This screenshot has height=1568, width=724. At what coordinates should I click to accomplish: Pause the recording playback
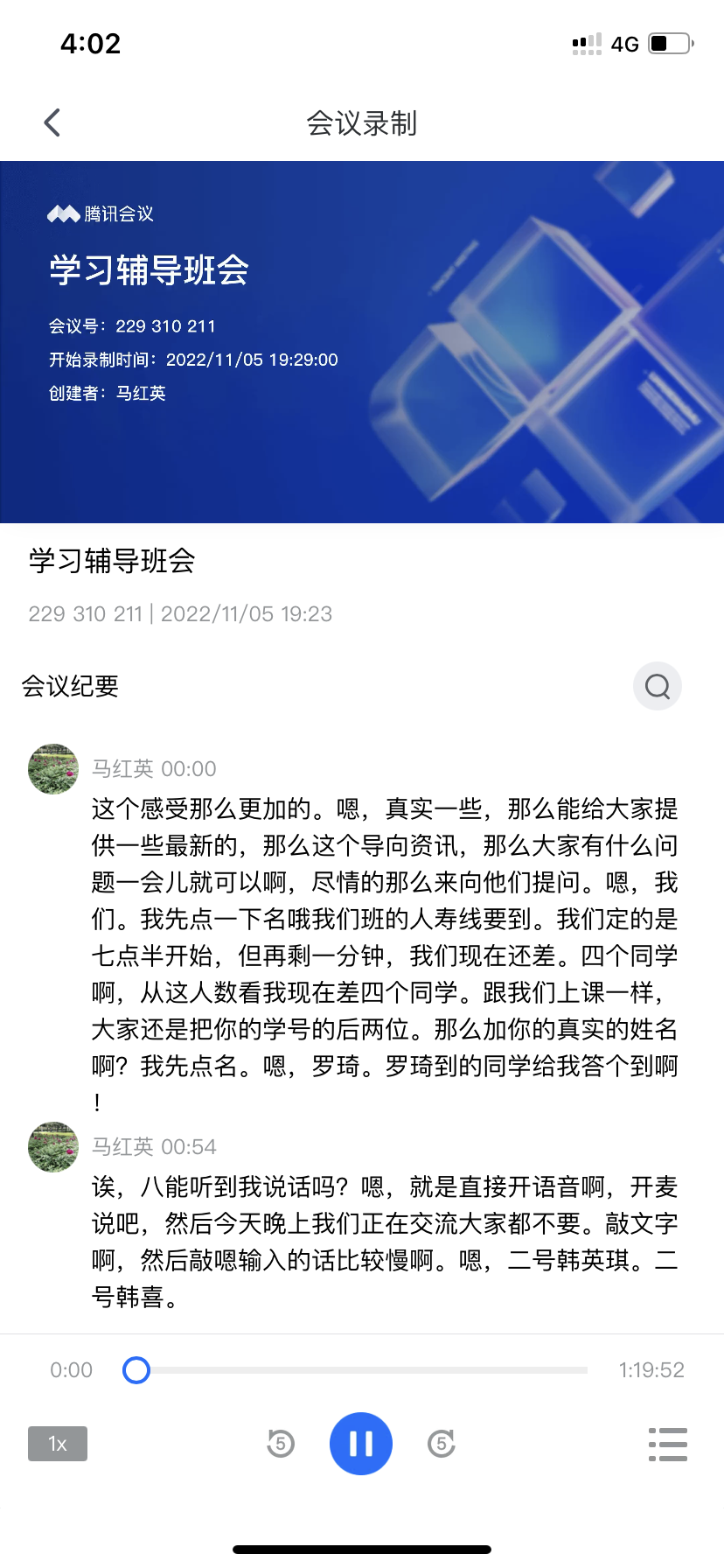[361, 1444]
